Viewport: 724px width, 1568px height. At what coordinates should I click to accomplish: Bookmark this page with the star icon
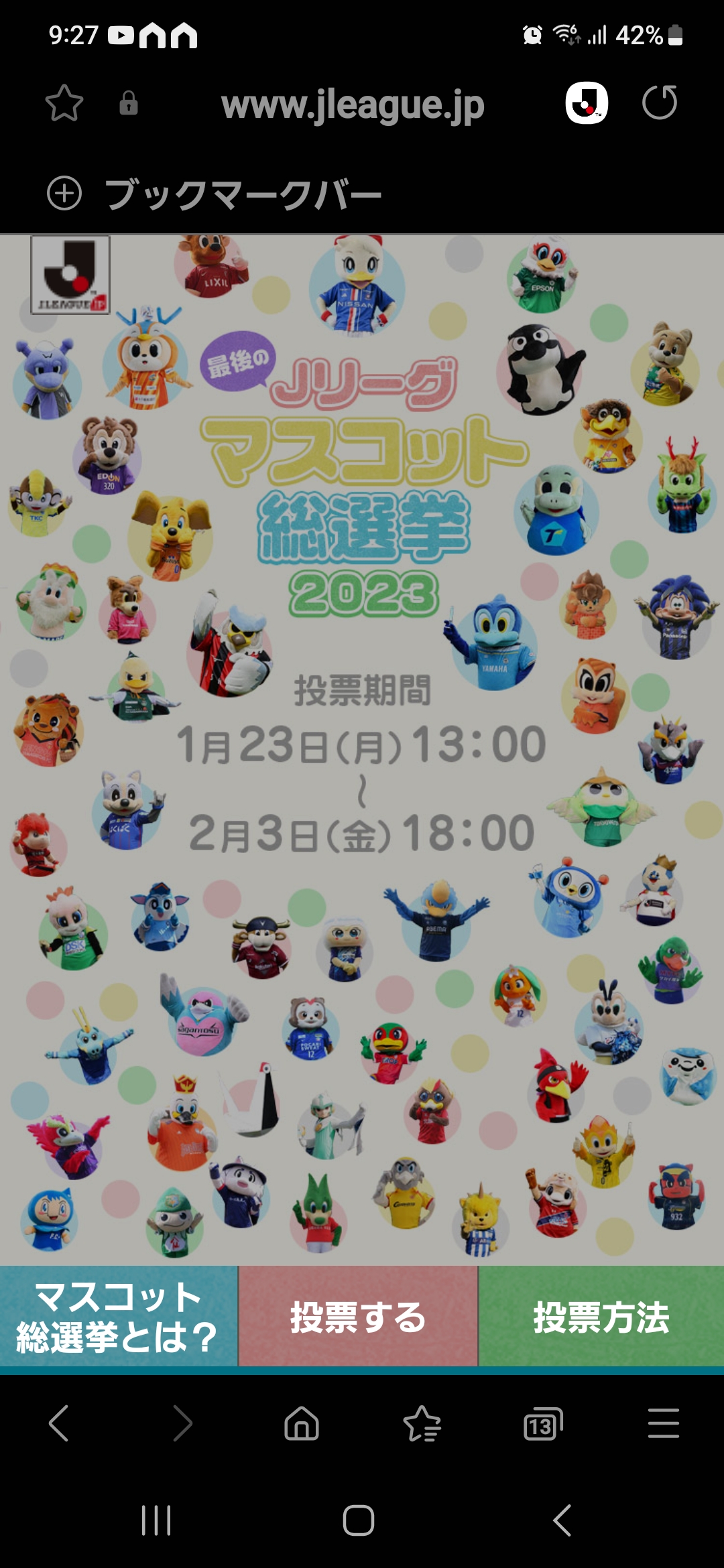click(64, 103)
